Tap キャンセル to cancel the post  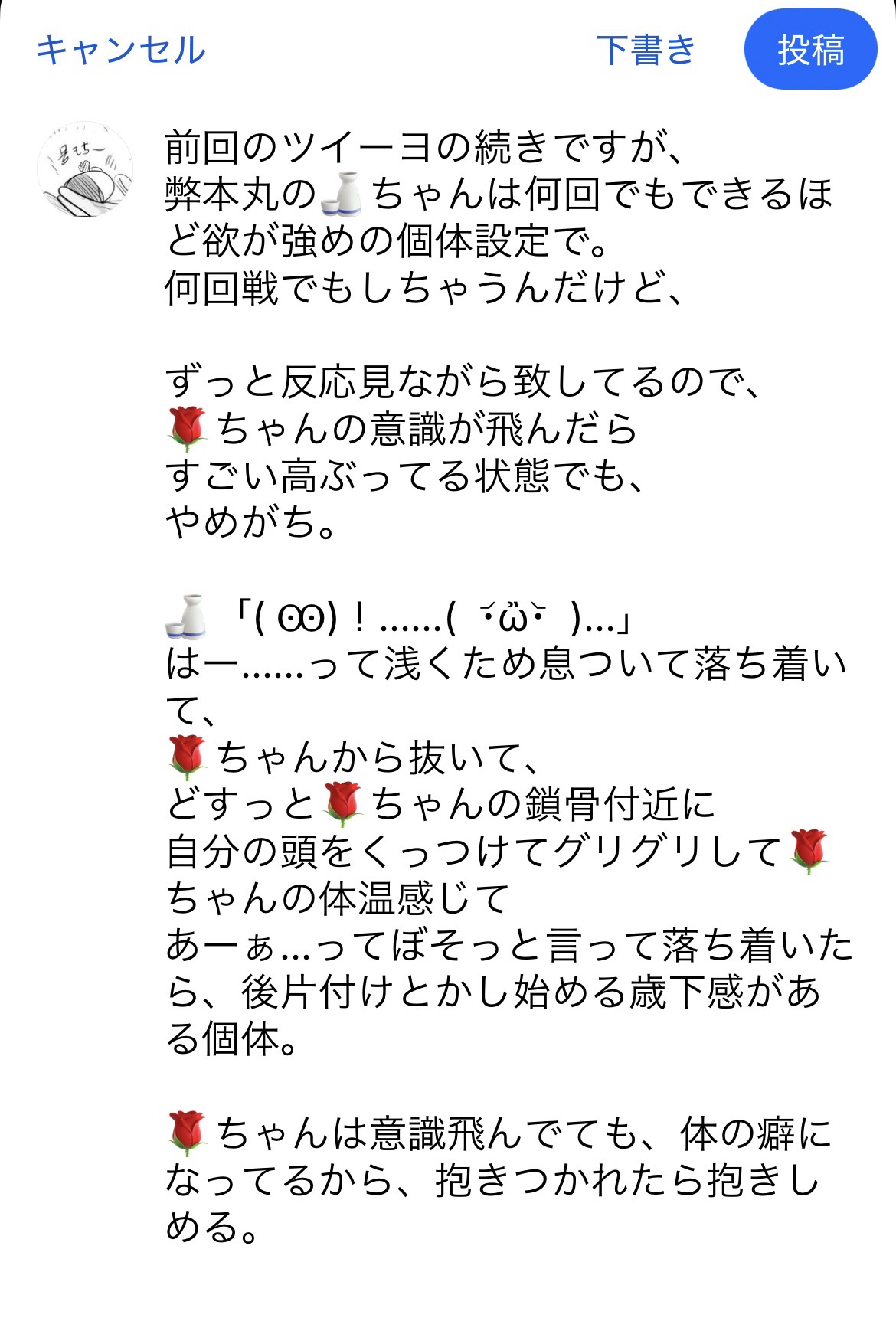coord(121,51)
